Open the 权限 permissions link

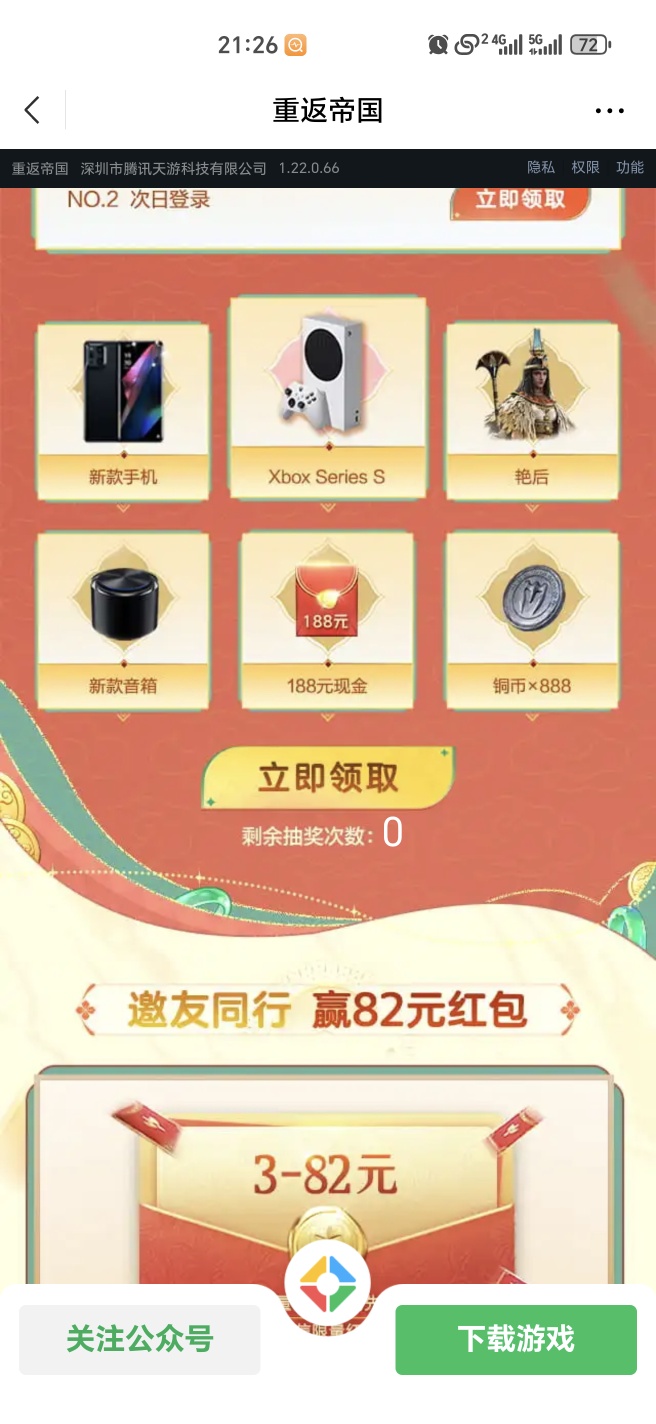[586, 168]
